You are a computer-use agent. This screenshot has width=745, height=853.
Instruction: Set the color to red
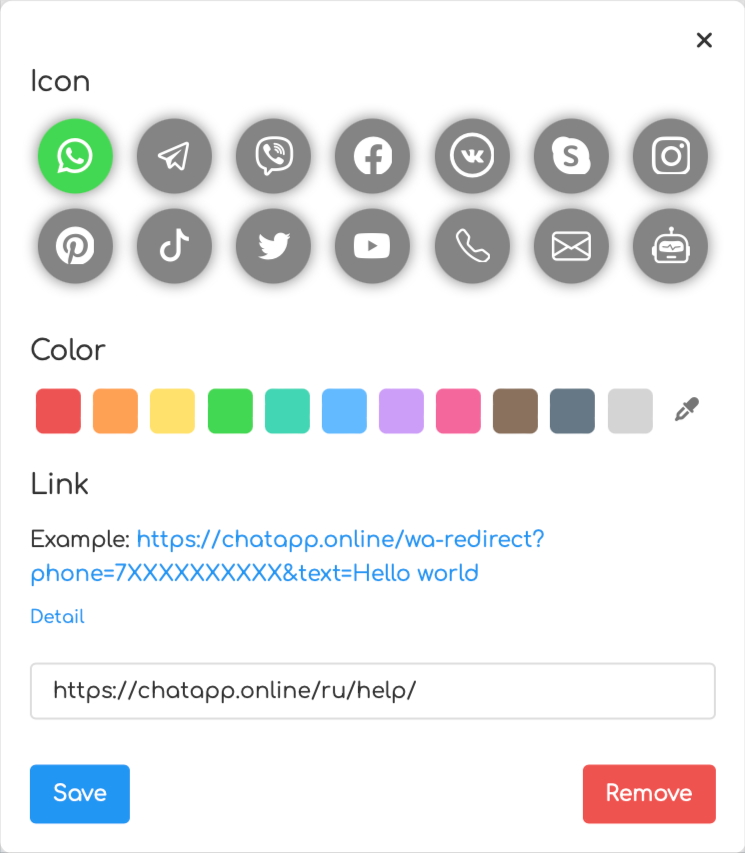pyautogui.click(x=58, y=411)
